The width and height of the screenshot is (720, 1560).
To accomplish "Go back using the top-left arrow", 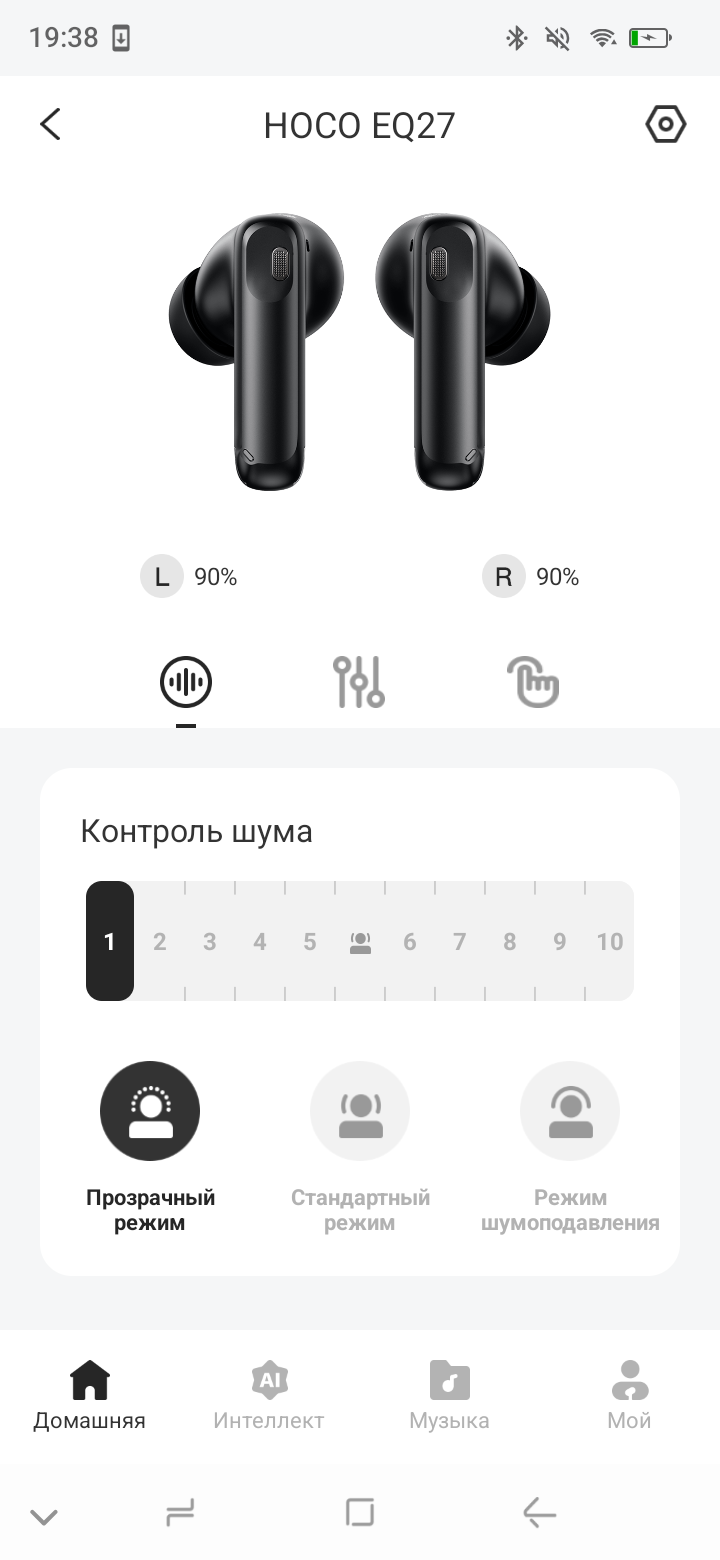I will (x=50, y=125).
